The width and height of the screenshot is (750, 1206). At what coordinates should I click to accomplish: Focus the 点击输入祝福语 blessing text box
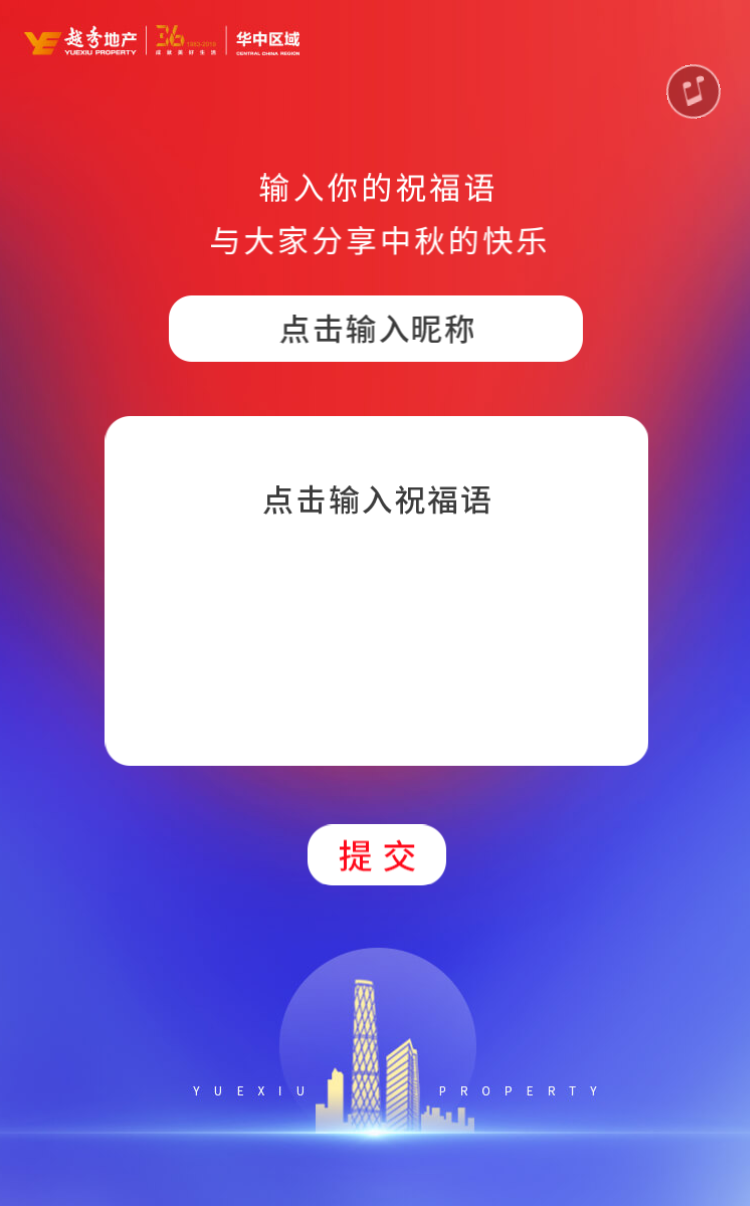pos(376,590)
